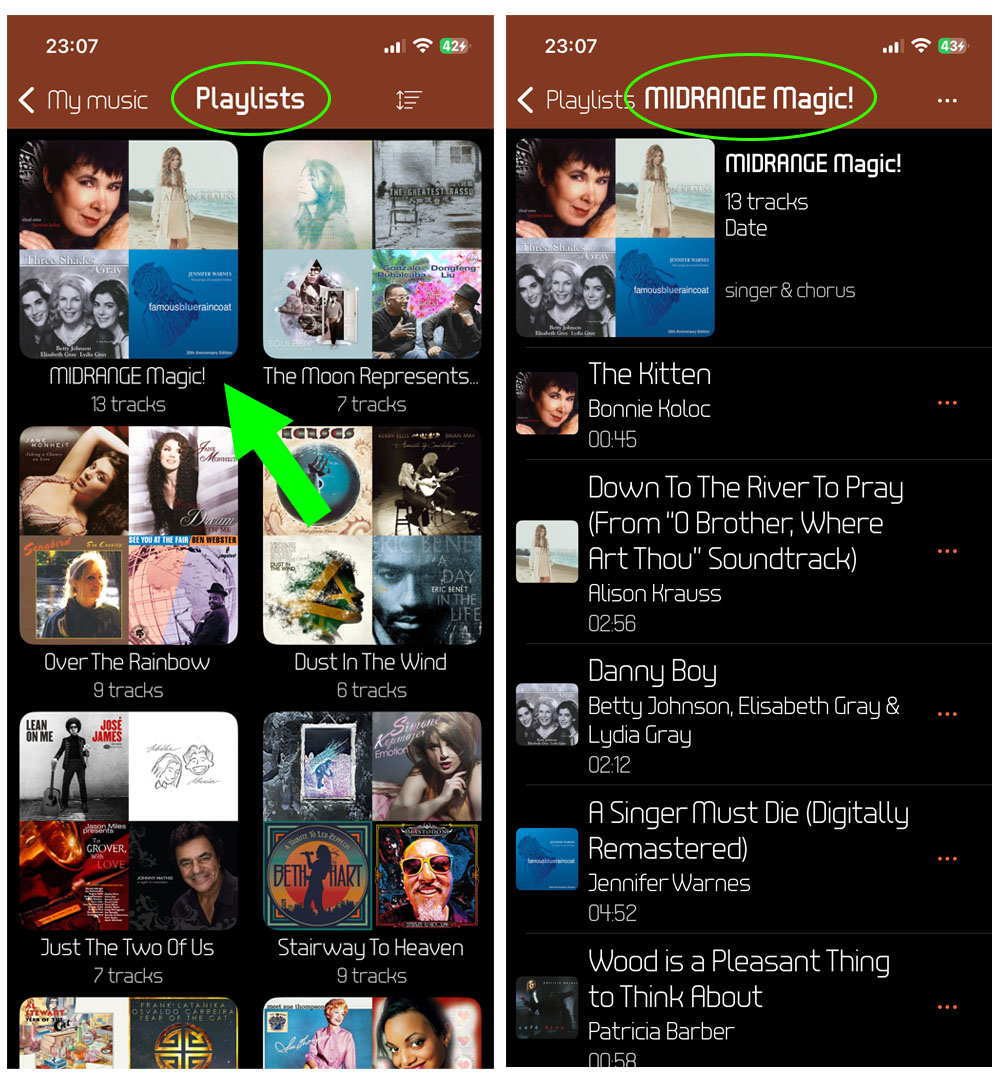
Task: Open the MIDRANGE Magic! playlist
Action: 128,250
